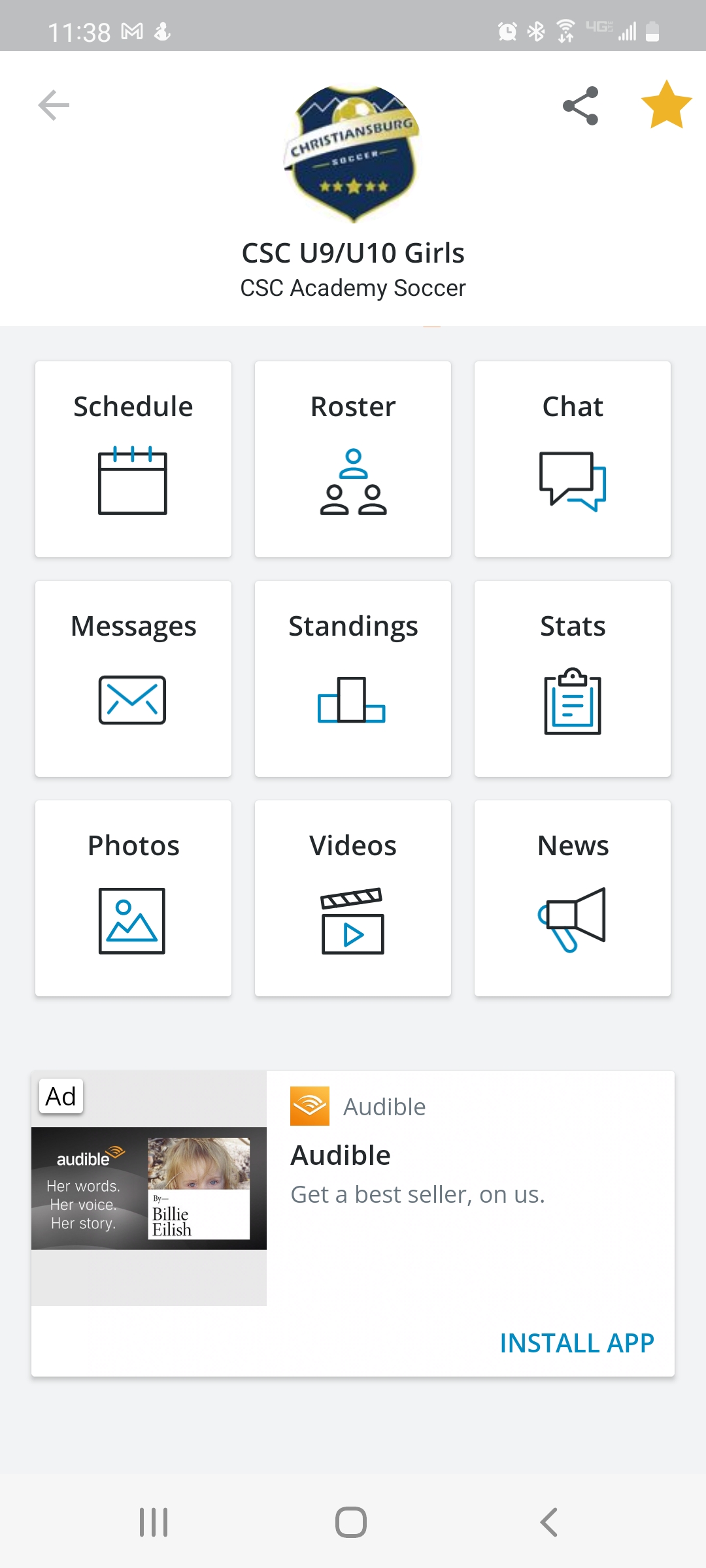Tap Install App on Audible ad
706x1568 pixels.
[x=577, y=1343]
